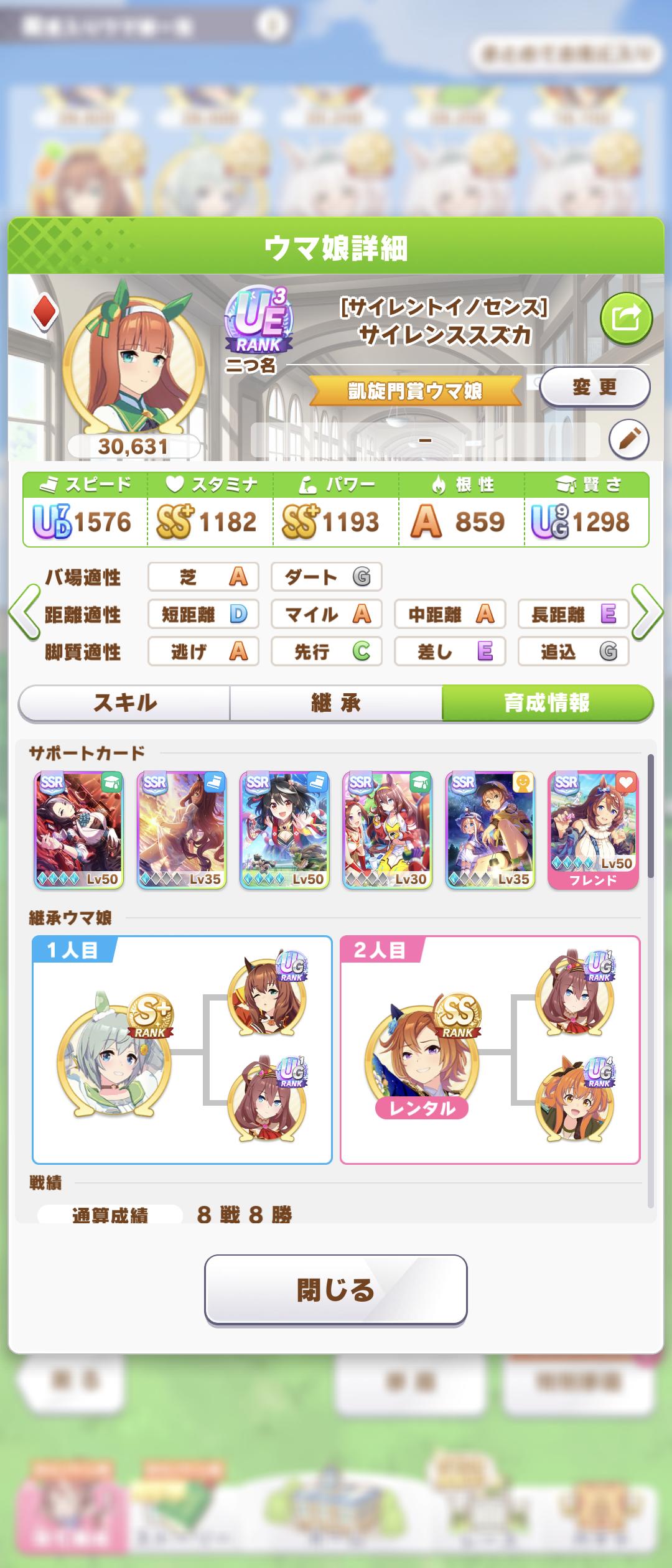Viewport: 672px width, 1568px height.
Task: View the Lv30 SSR support card
Action: [387, 830]
